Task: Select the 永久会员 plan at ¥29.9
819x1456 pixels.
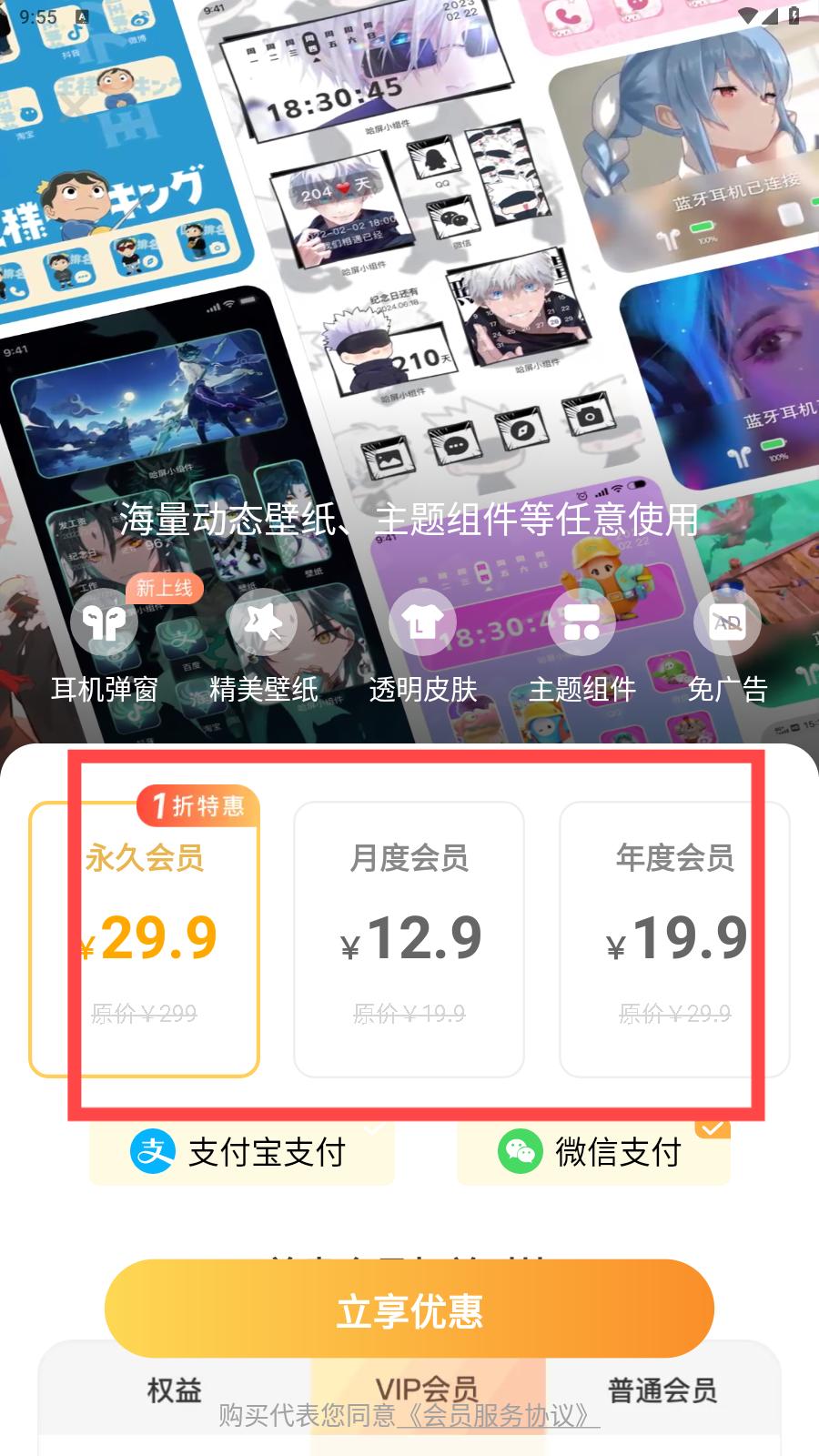Action: point(144,939)
